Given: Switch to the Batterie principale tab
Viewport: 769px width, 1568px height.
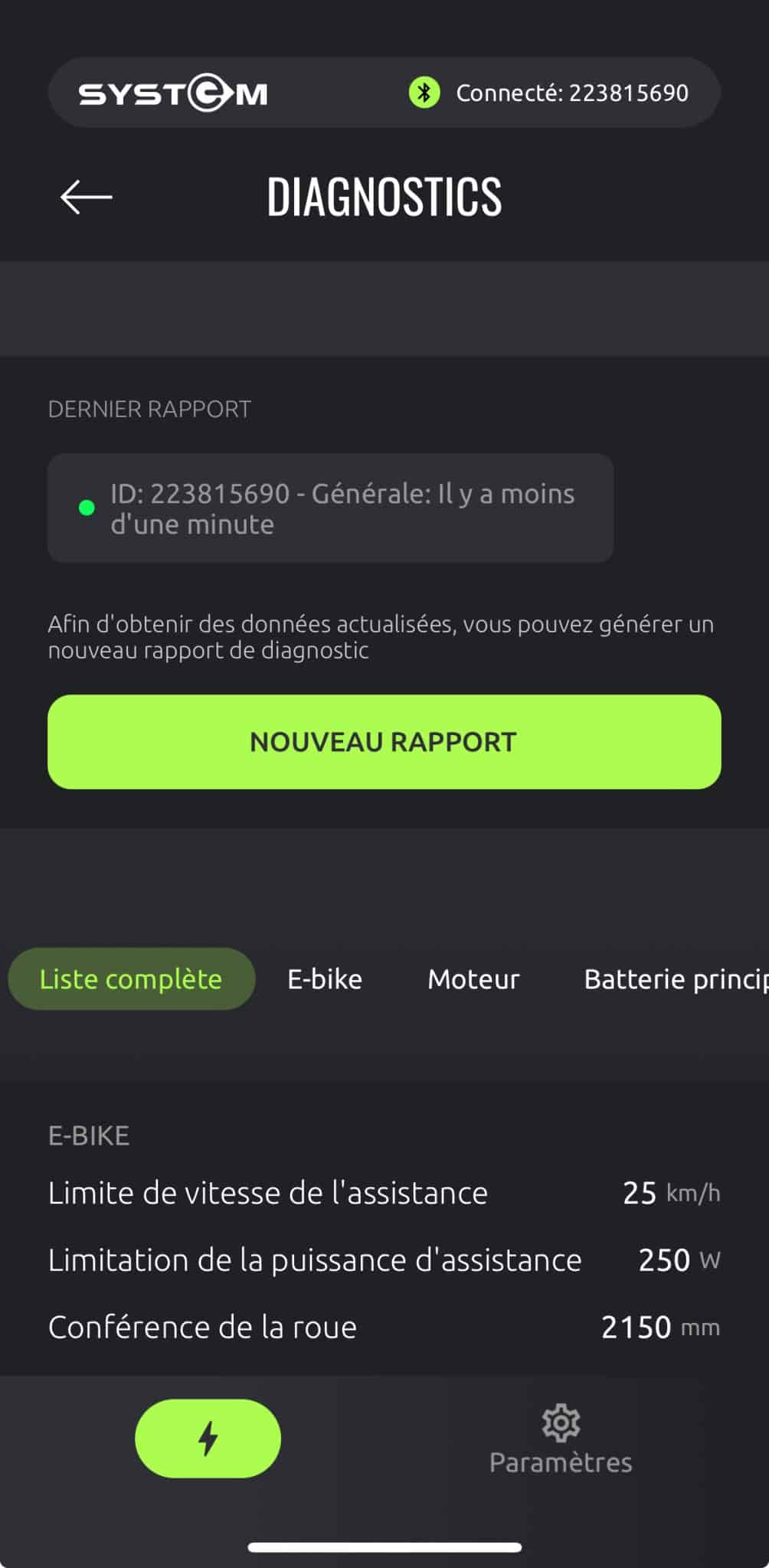Looking at the screenshot, I should [x=674, y=978].
